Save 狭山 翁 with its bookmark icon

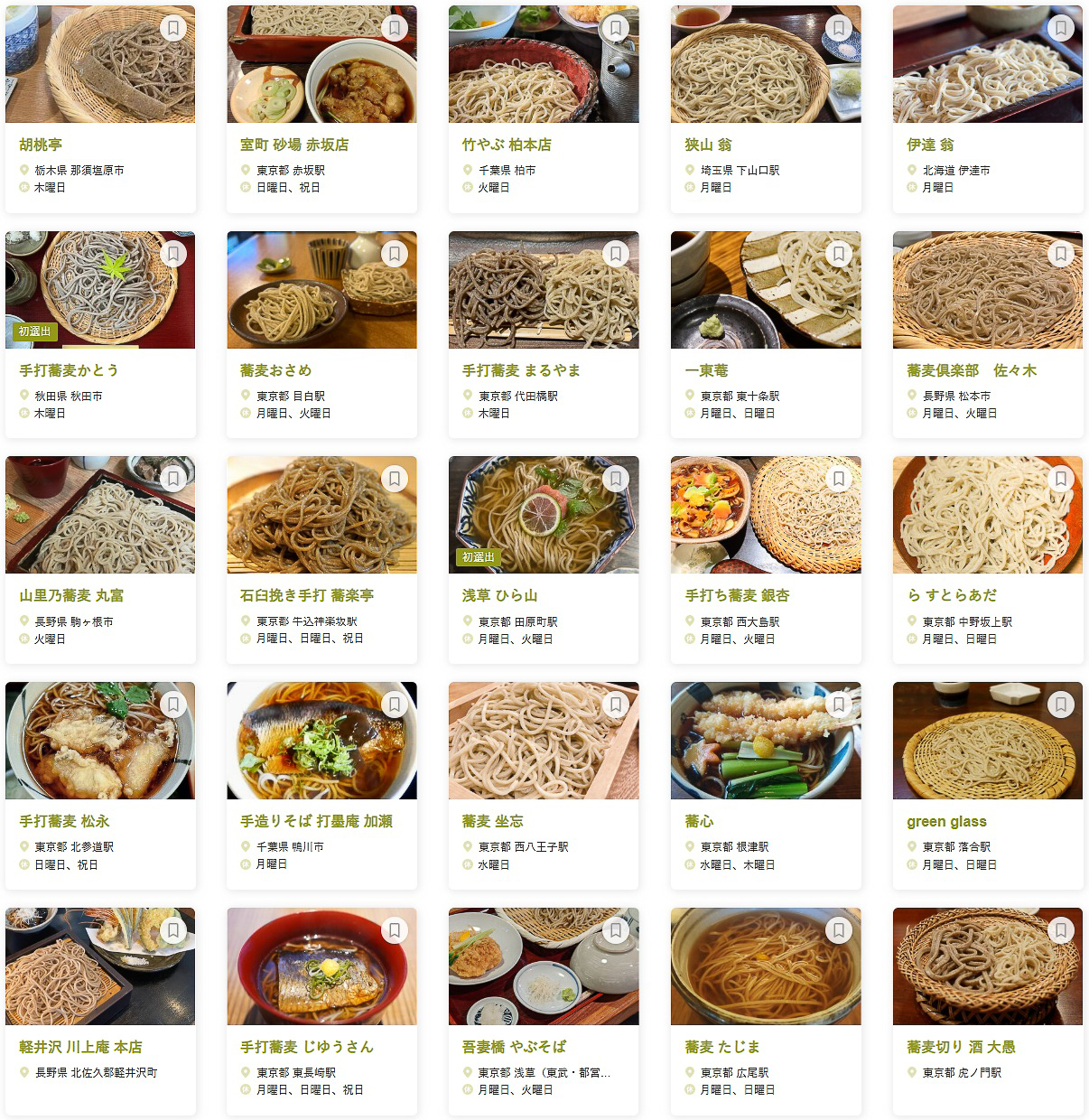[x=838, y=28]
